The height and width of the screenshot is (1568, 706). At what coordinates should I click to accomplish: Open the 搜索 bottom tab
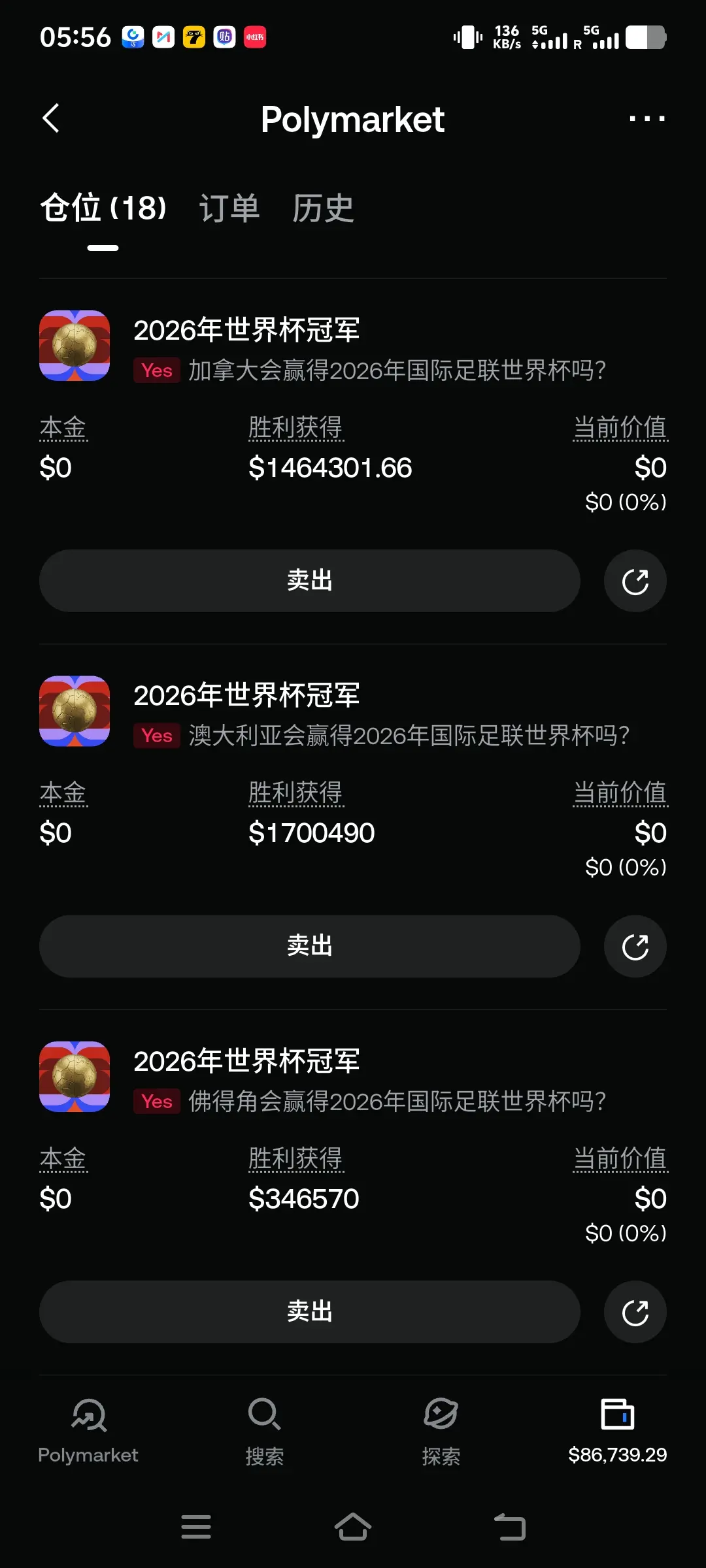pyautogui.click(x=265, y=1431)
